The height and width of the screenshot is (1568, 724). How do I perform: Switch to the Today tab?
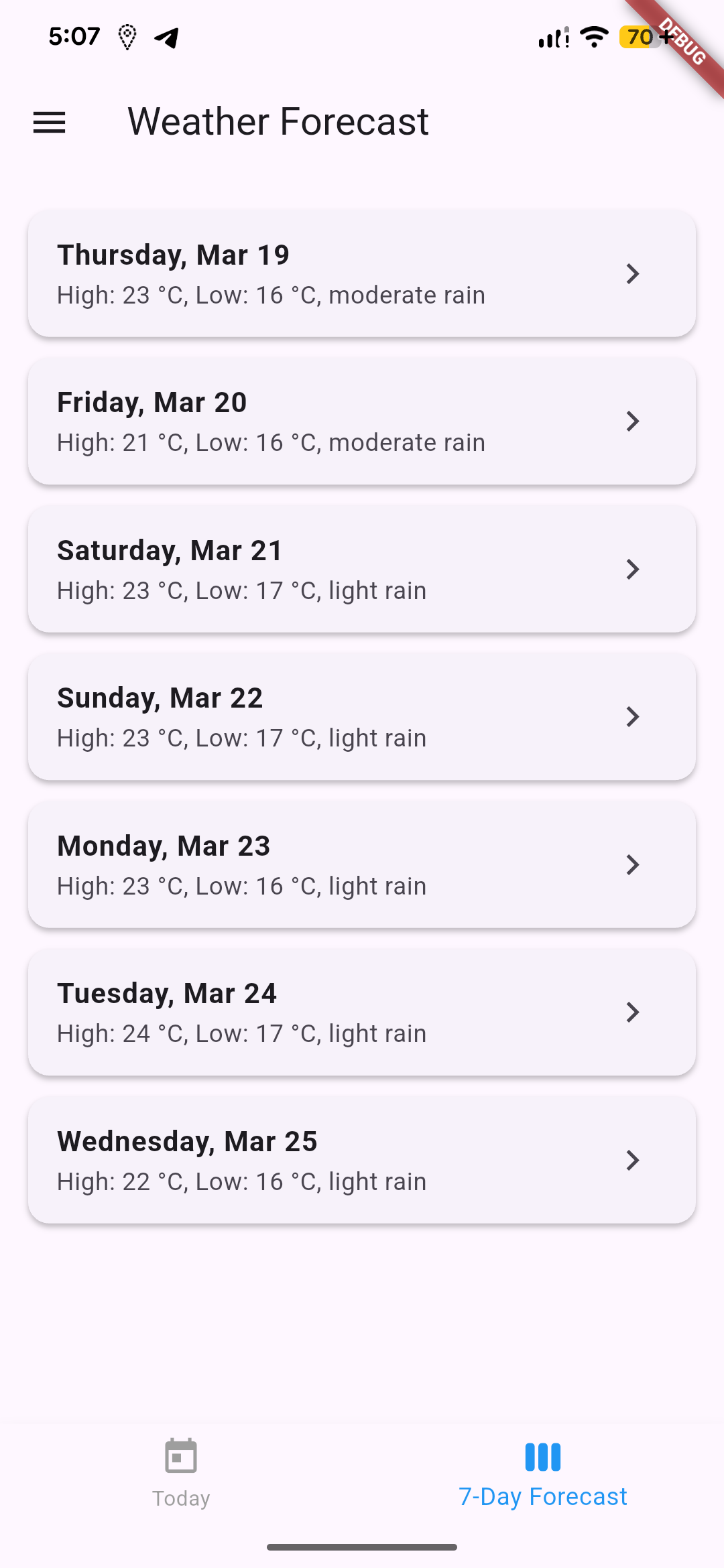tap(180, 1478)
